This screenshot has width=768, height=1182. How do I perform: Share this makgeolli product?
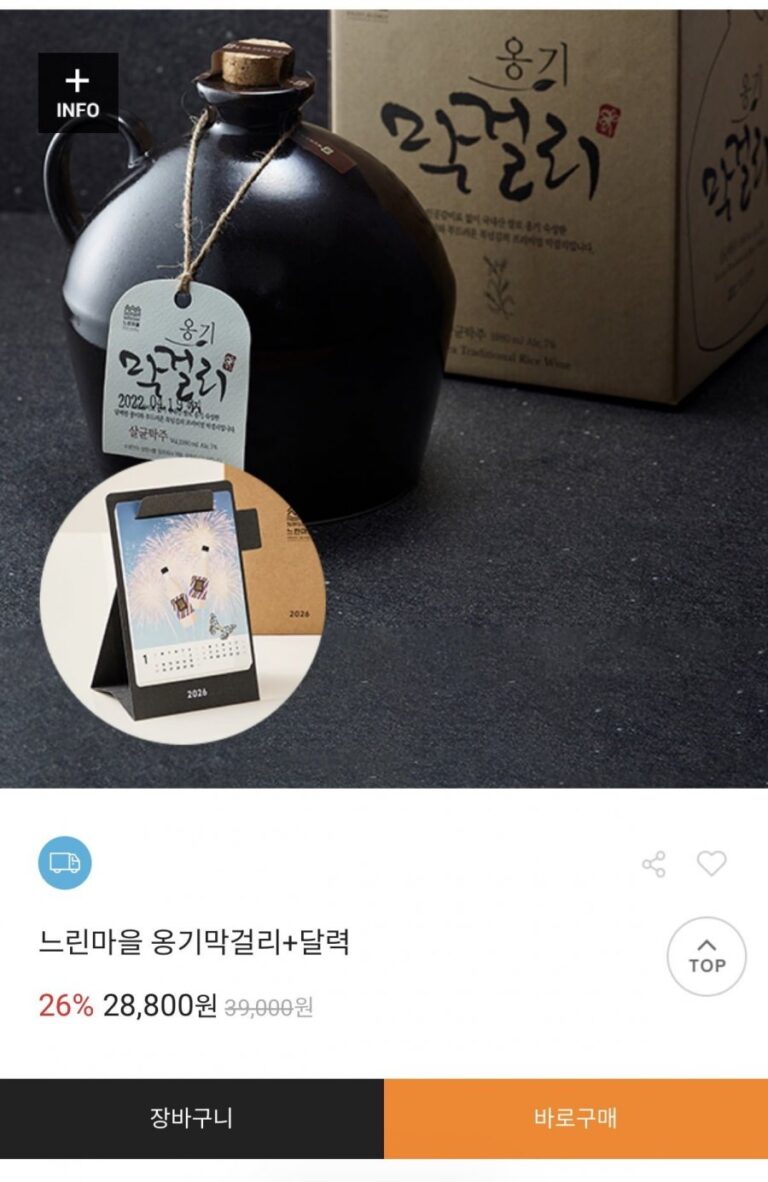coord(654,864)
